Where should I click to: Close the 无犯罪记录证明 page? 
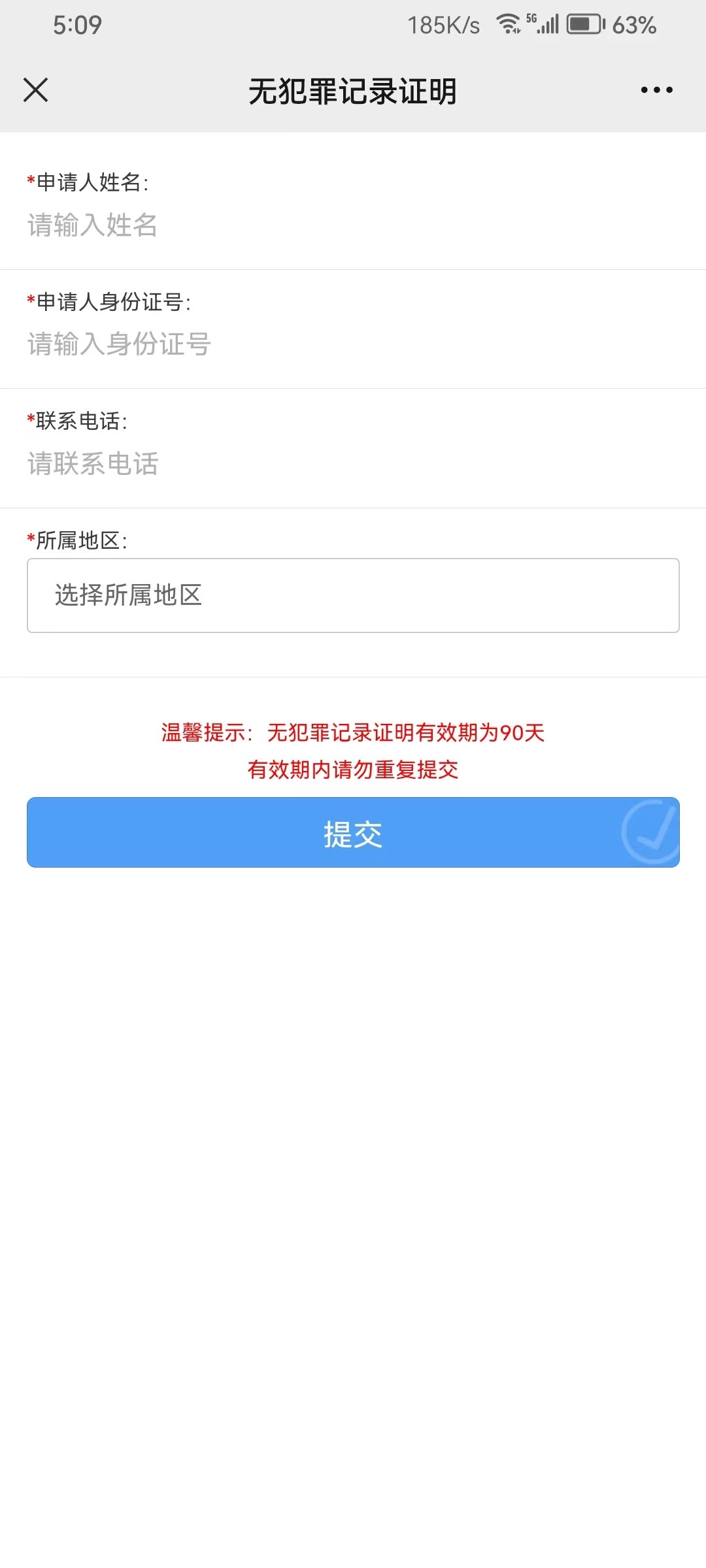pyautogui.click(x=36, y=90)
